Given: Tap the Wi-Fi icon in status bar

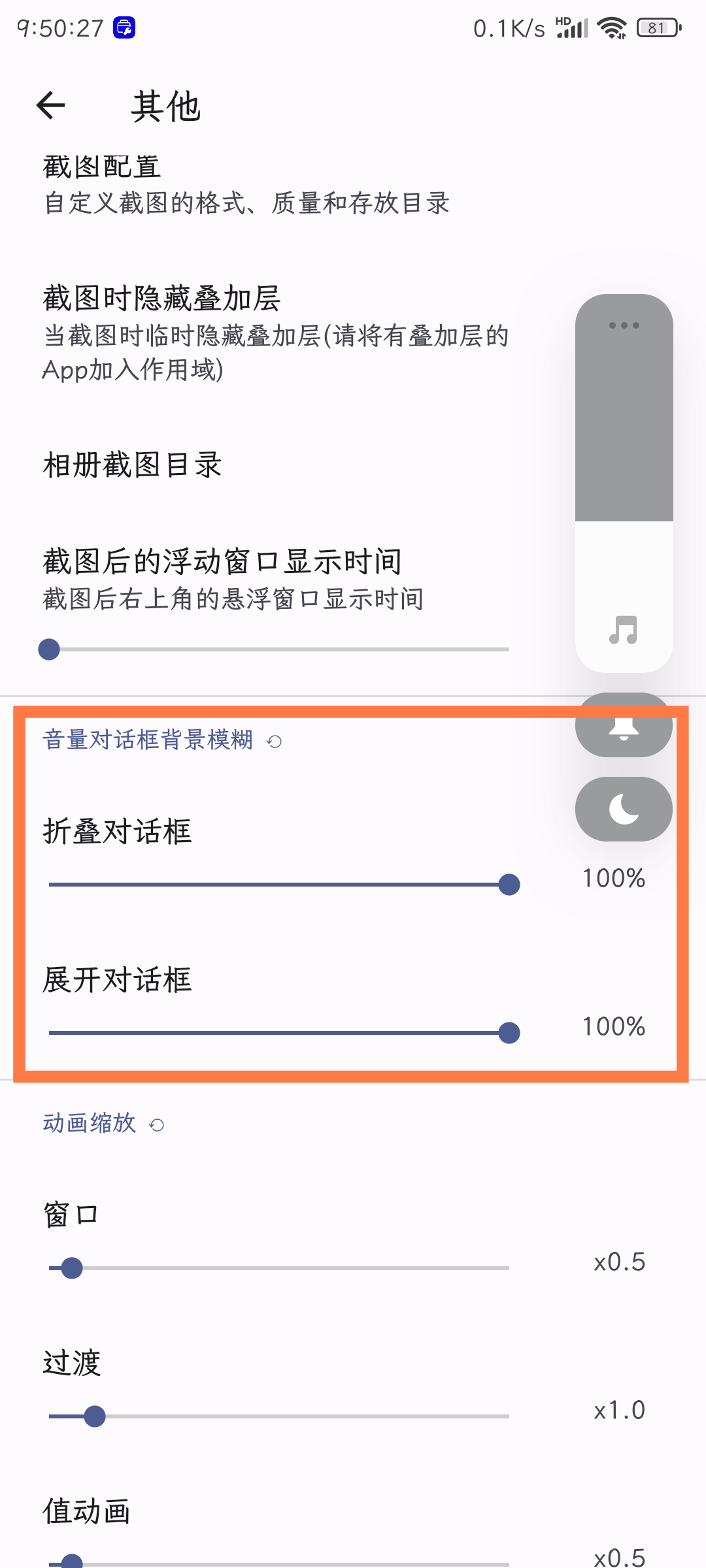Looking at the screenshot, I should point(613,27).
